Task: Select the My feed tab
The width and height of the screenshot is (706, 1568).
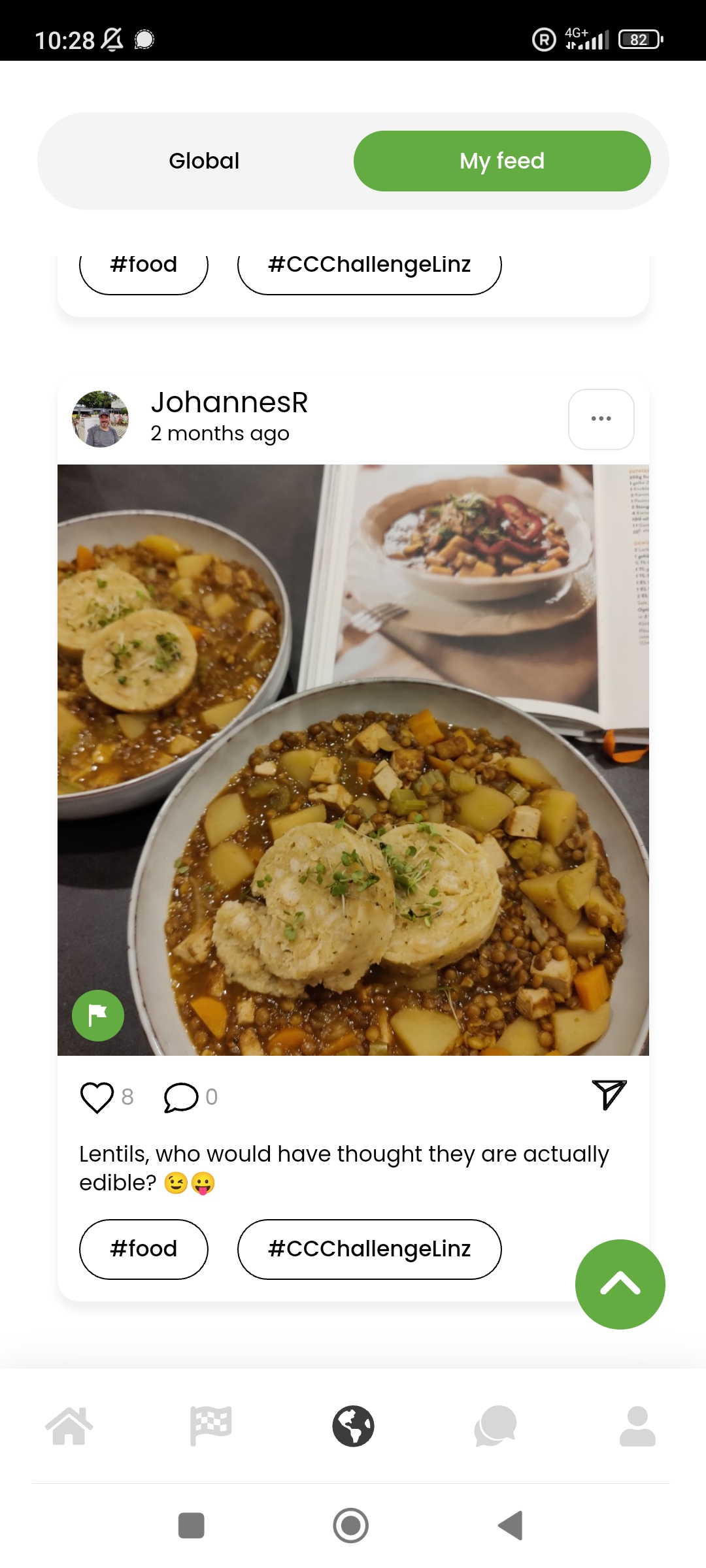Action: coord(501,161)
